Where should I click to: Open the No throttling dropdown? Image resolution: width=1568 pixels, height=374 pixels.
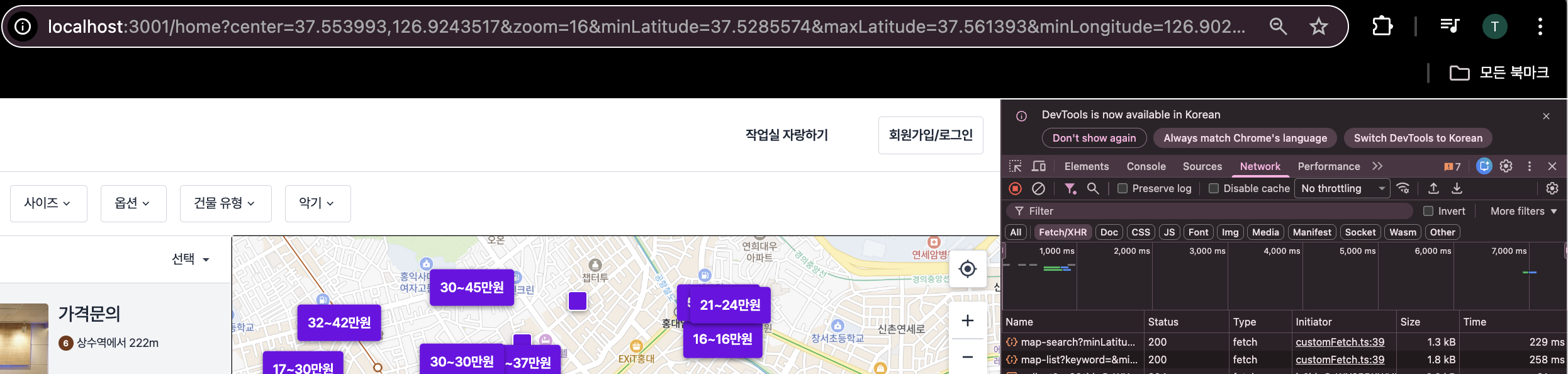click(1342, 188)
